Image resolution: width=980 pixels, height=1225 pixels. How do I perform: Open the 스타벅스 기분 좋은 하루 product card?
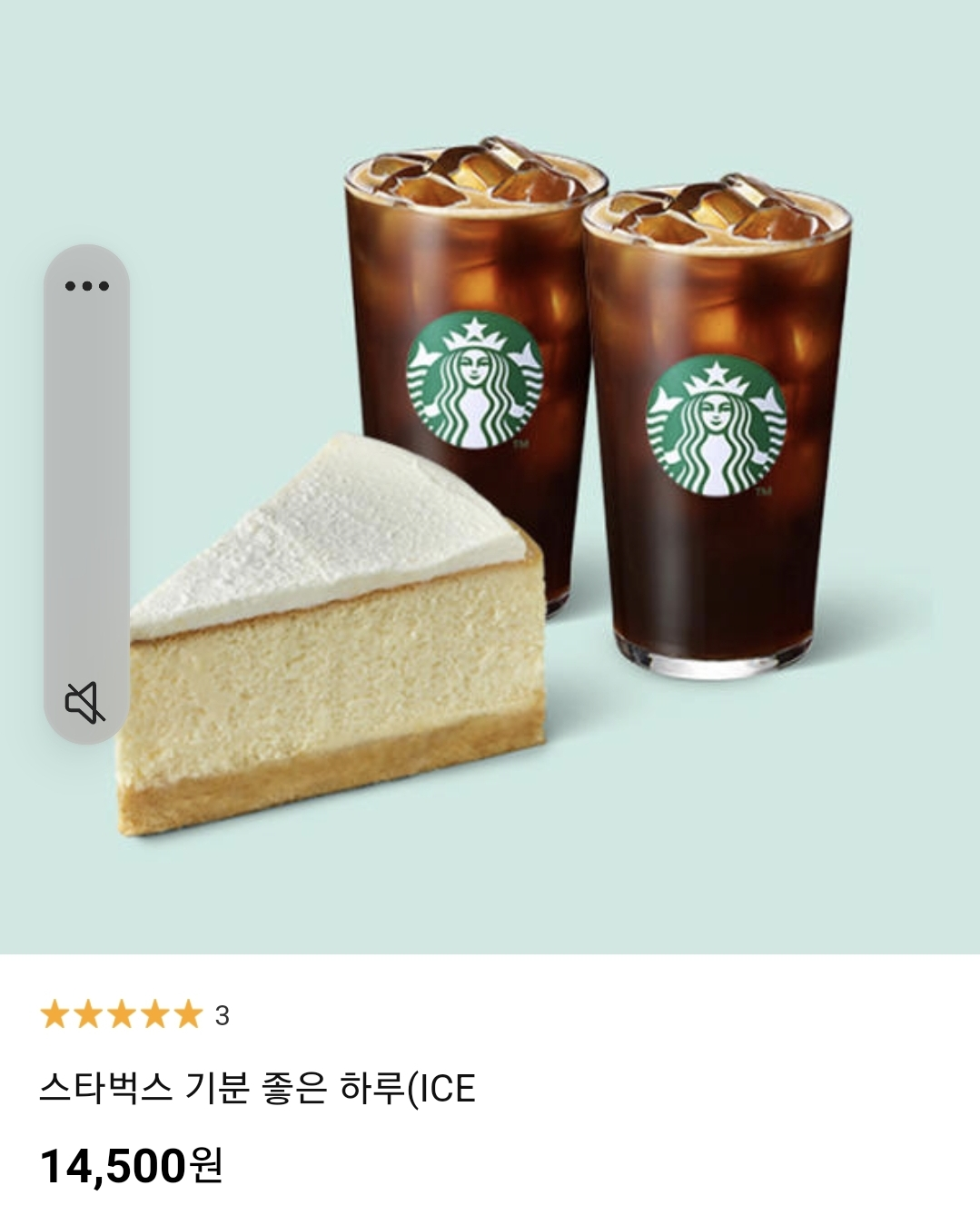pos(257,1088)
